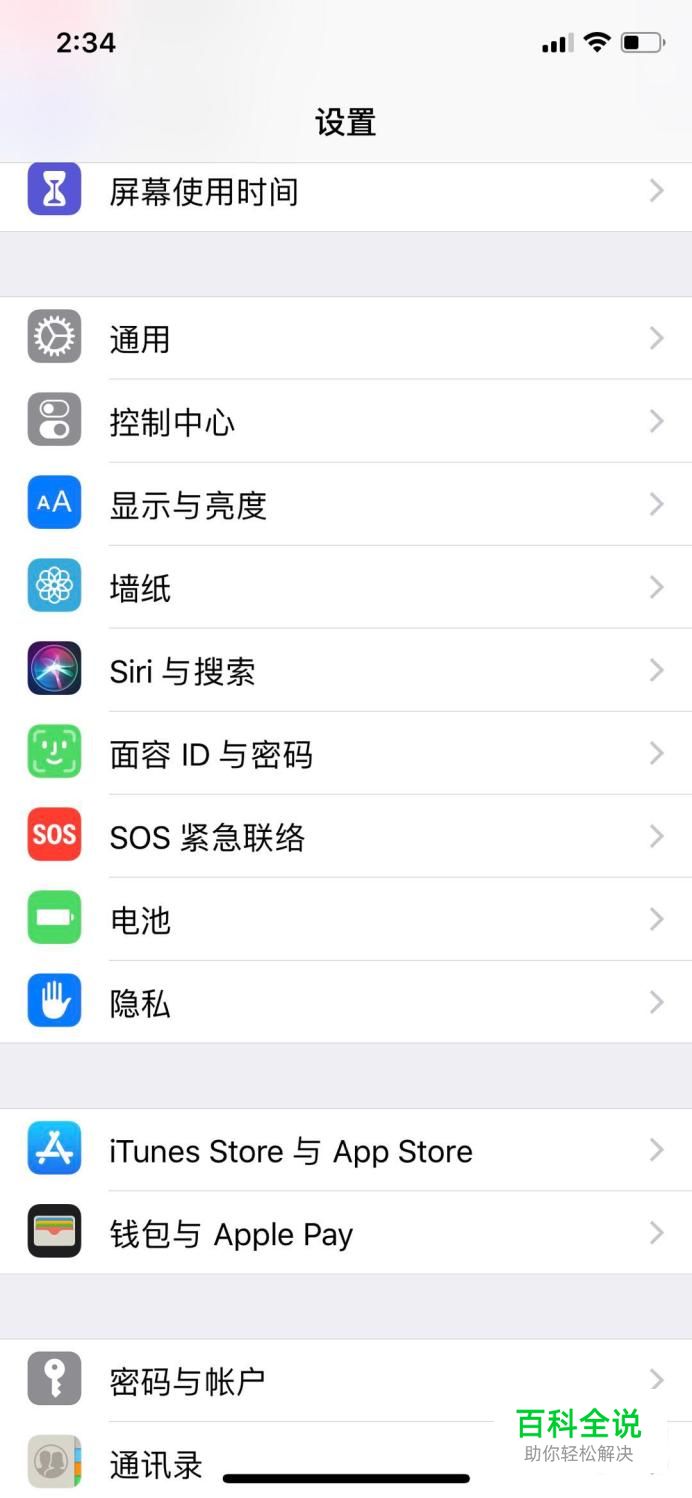The image size is (692, 1498).
Task: Open 通用 settings
Action: pos(140,340)
